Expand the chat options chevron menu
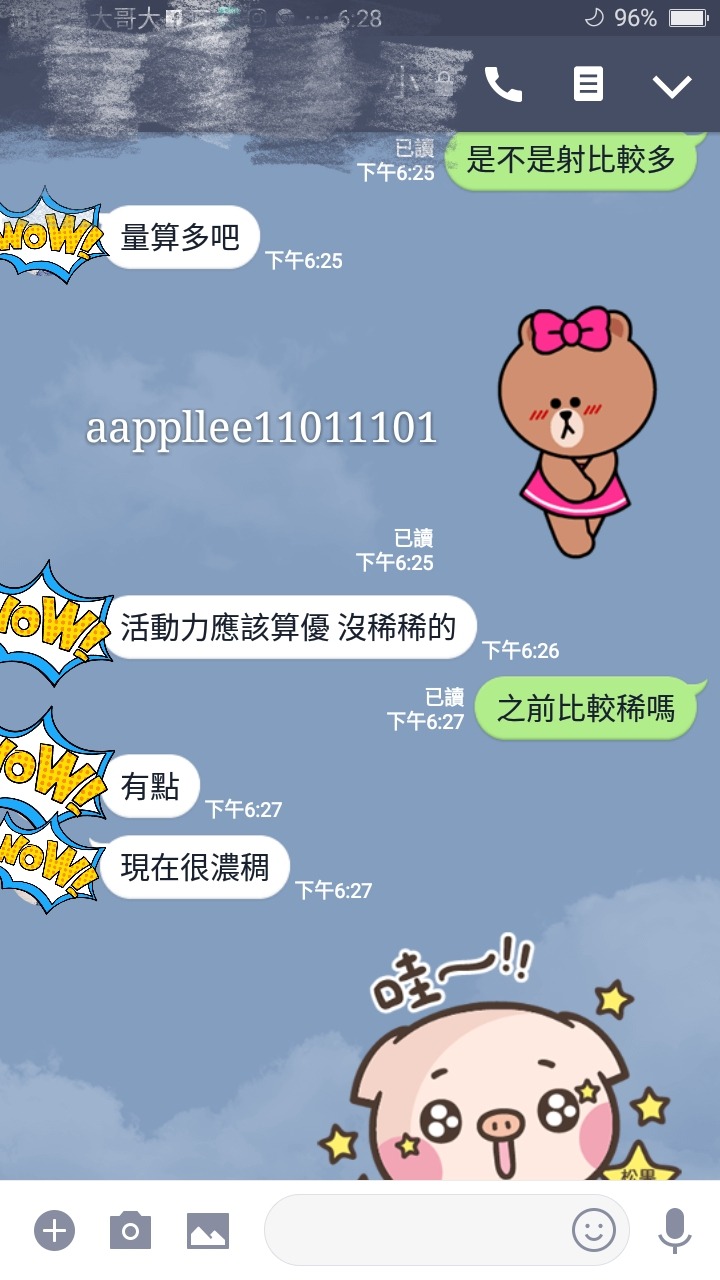The height and width of the screenshot is (1280, 720). tap(672, 86)
